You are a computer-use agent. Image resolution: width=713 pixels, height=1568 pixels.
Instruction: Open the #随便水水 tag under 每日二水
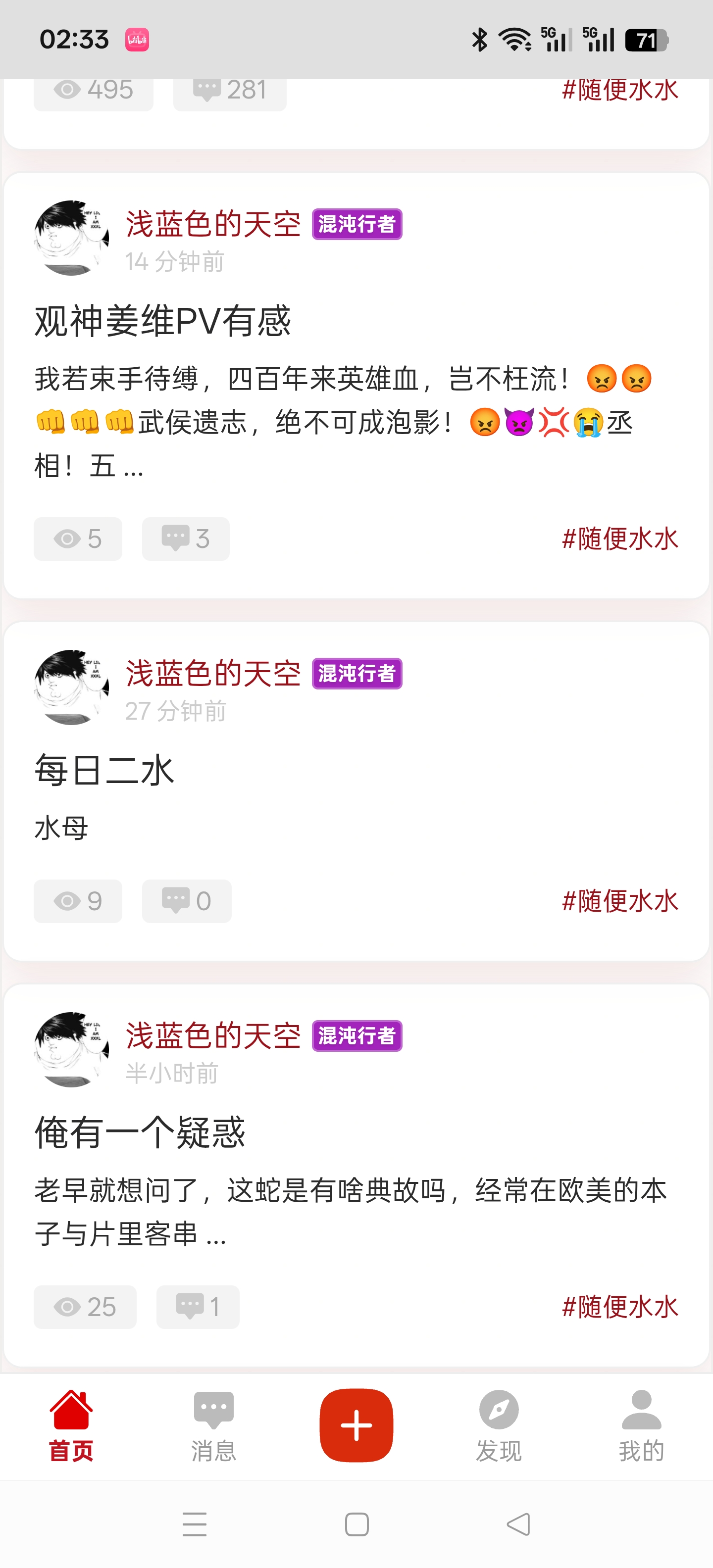tap(619, 901)
